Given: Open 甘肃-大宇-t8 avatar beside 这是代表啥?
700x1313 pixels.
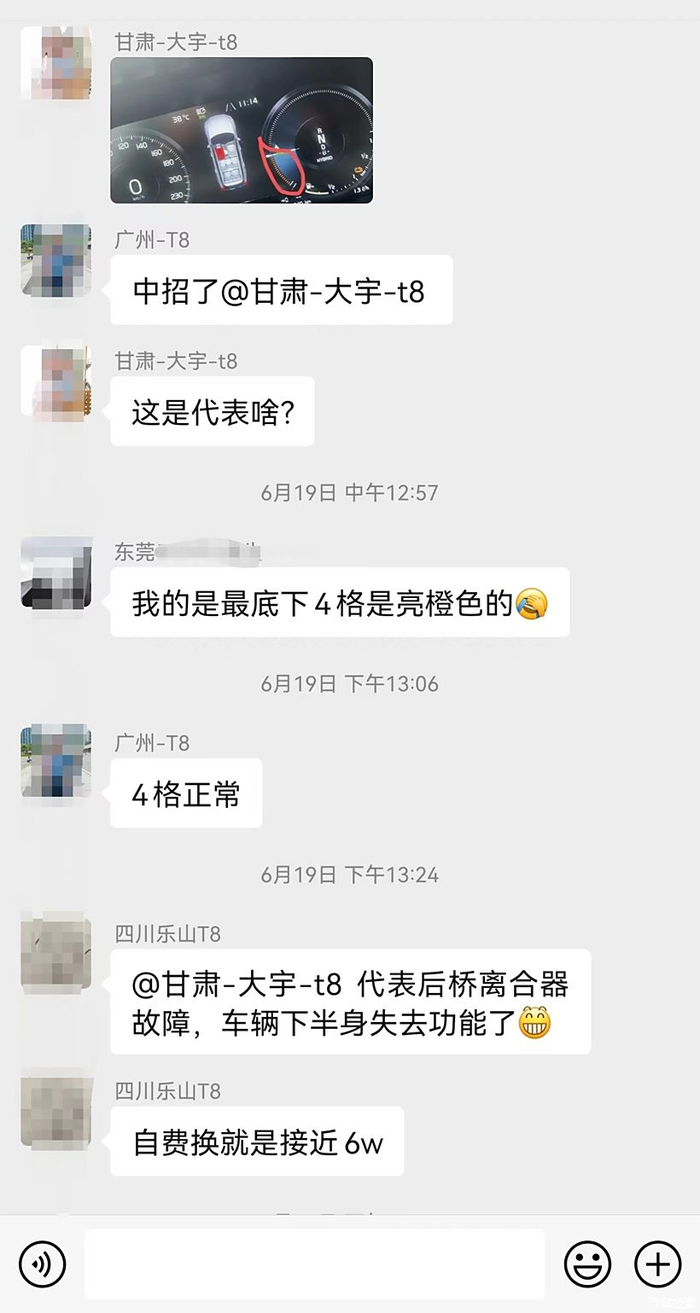Looking at the screenshot, I should (56, 380).
